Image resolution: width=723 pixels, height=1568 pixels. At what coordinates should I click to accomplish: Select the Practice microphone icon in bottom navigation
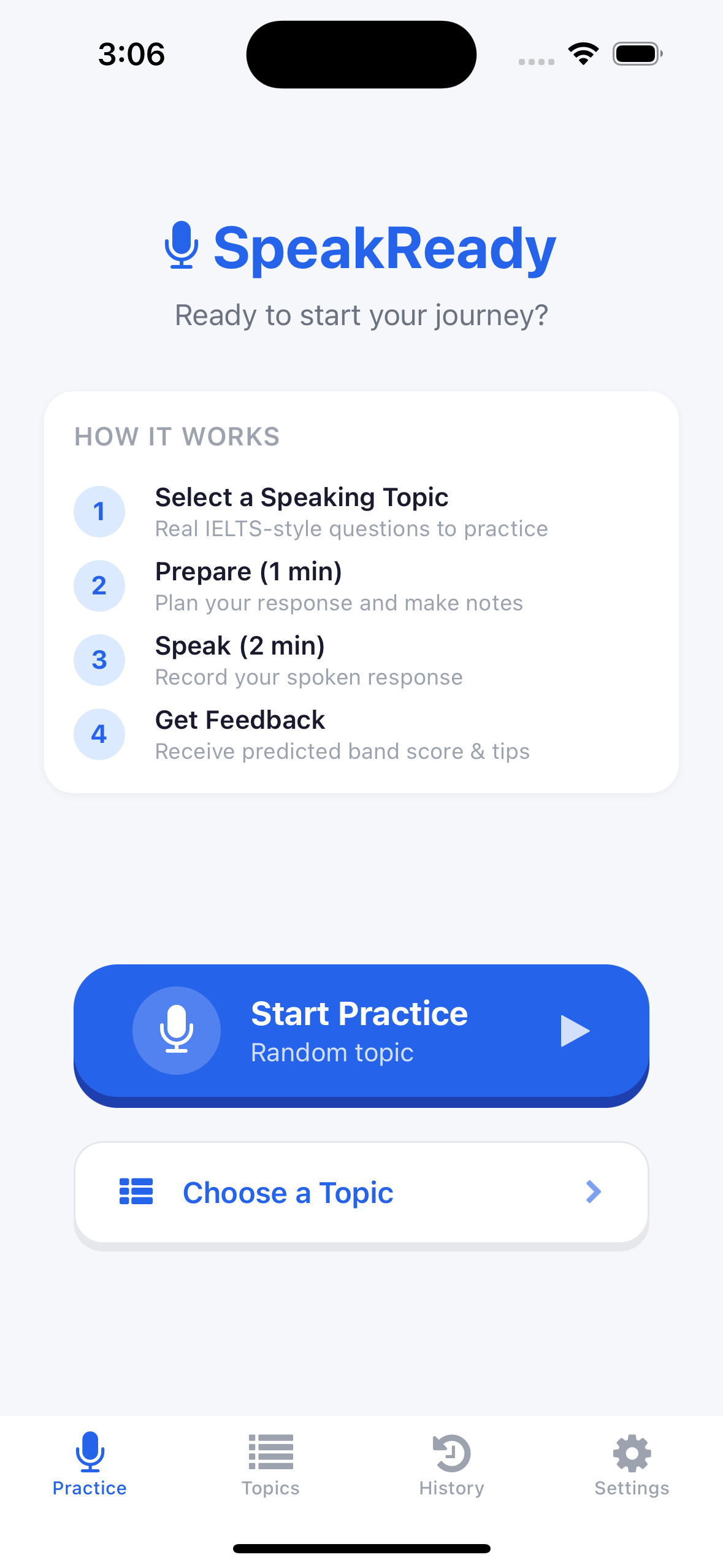[90, 1452]
